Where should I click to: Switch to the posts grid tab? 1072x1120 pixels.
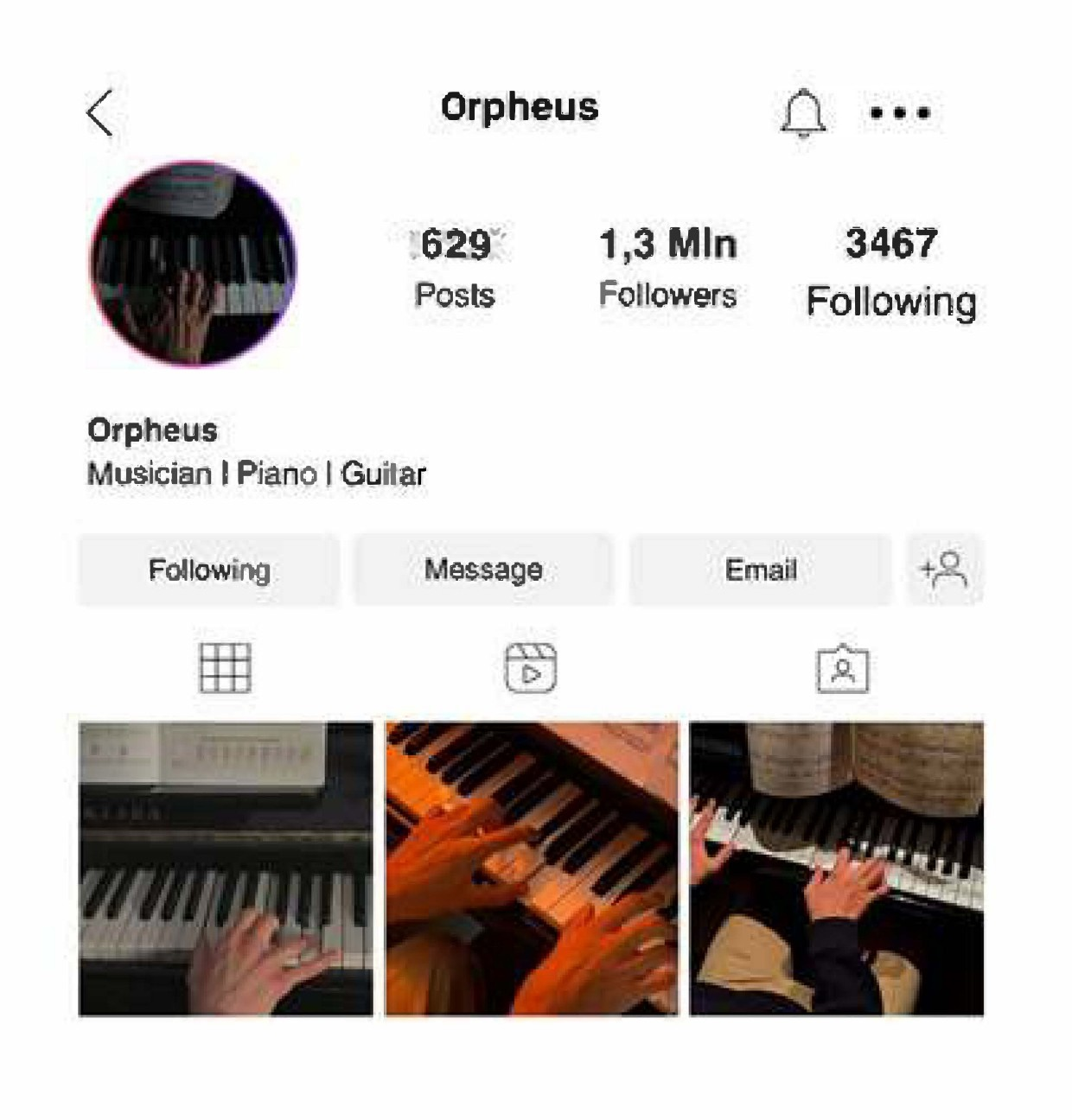[x=226, y=668]
